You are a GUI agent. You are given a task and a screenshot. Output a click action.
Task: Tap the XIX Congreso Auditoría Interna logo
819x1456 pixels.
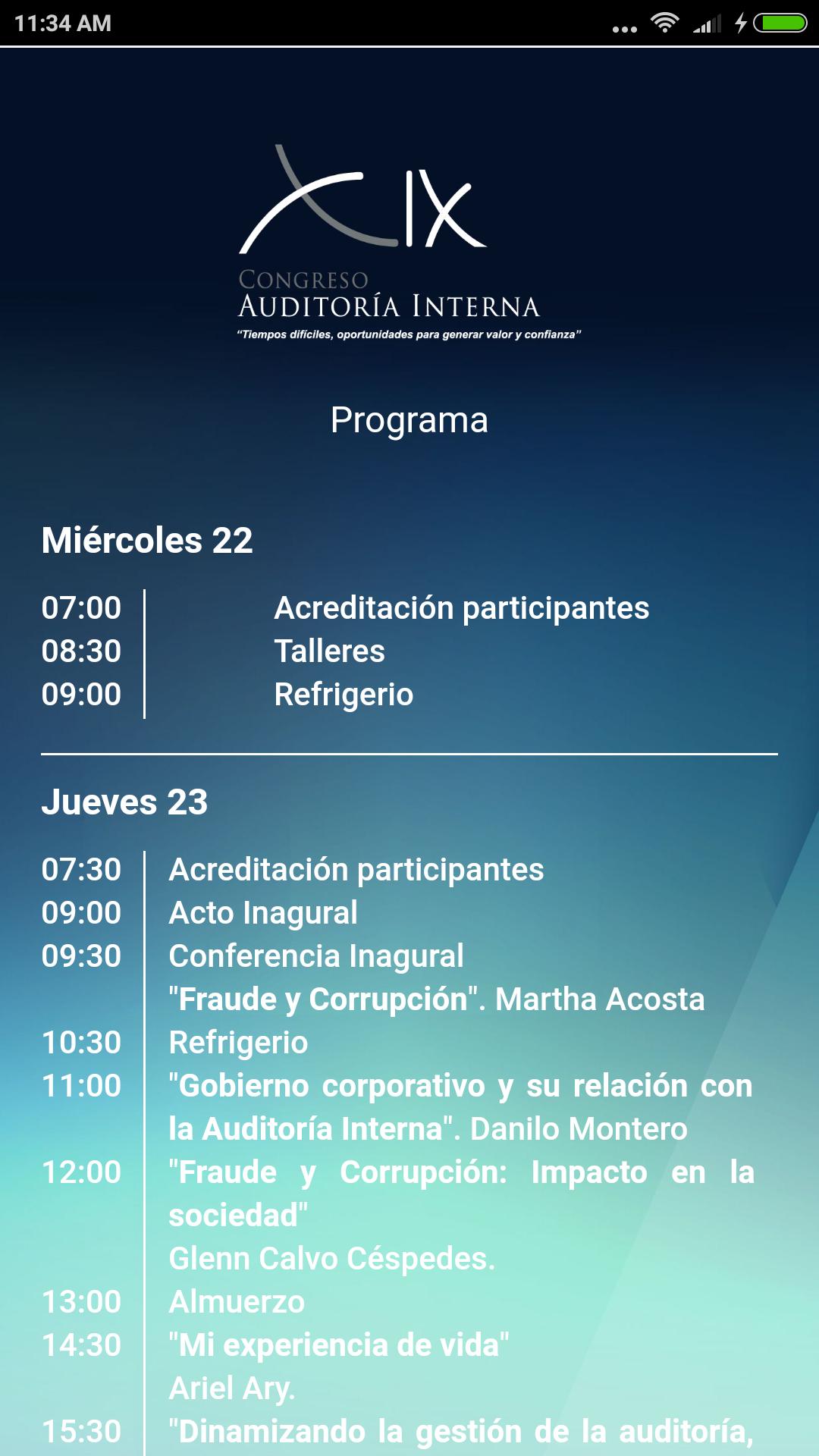[391, 235]
